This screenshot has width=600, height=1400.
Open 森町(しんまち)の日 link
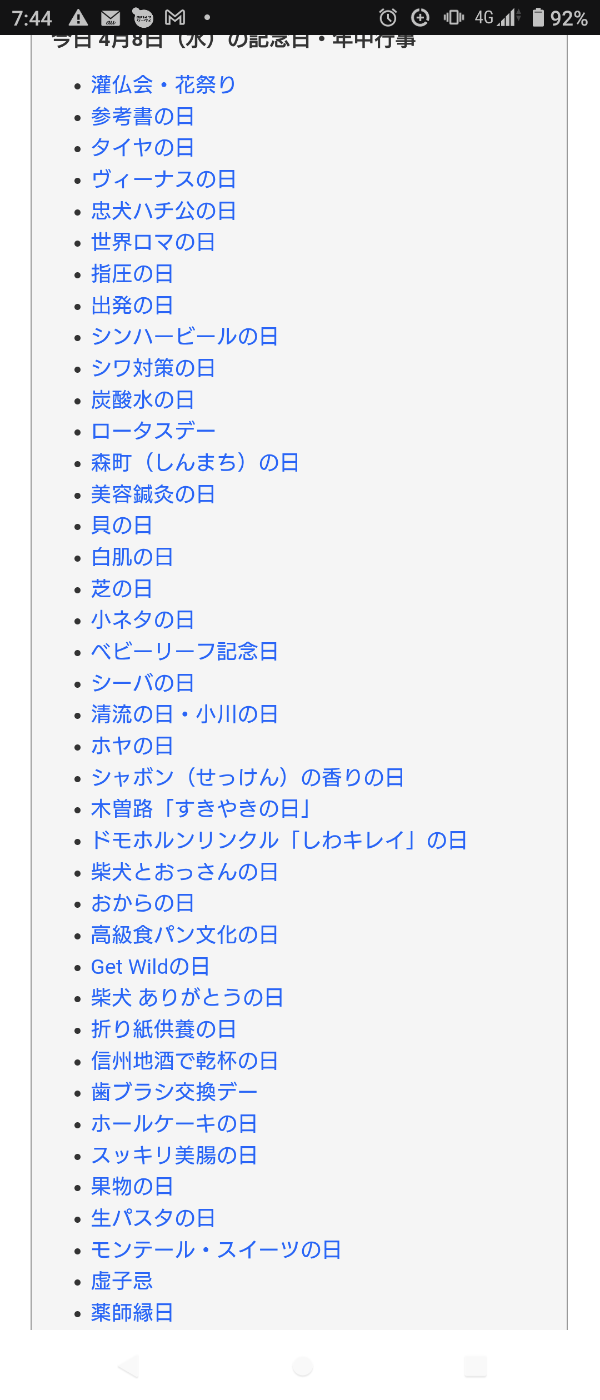[x=195, y=463]
